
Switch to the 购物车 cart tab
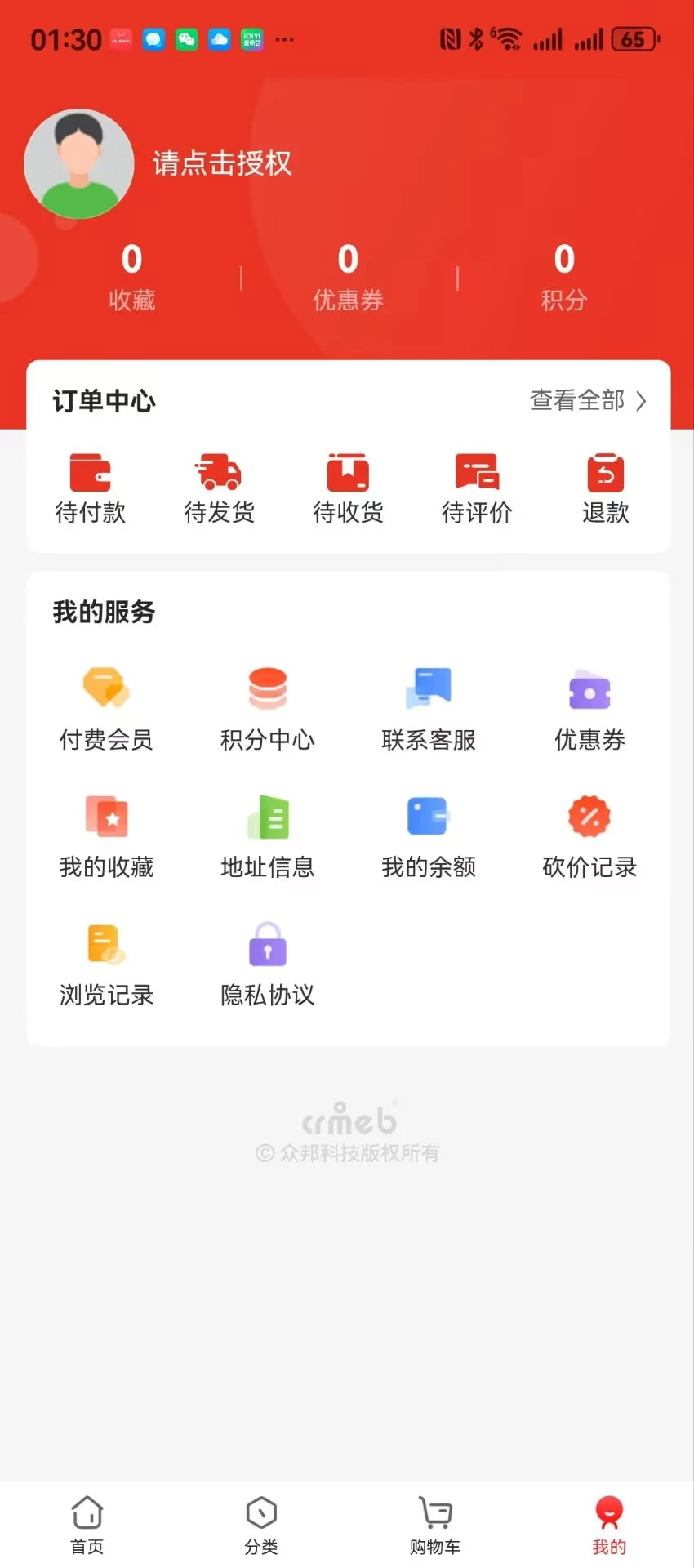point(435,1524)
